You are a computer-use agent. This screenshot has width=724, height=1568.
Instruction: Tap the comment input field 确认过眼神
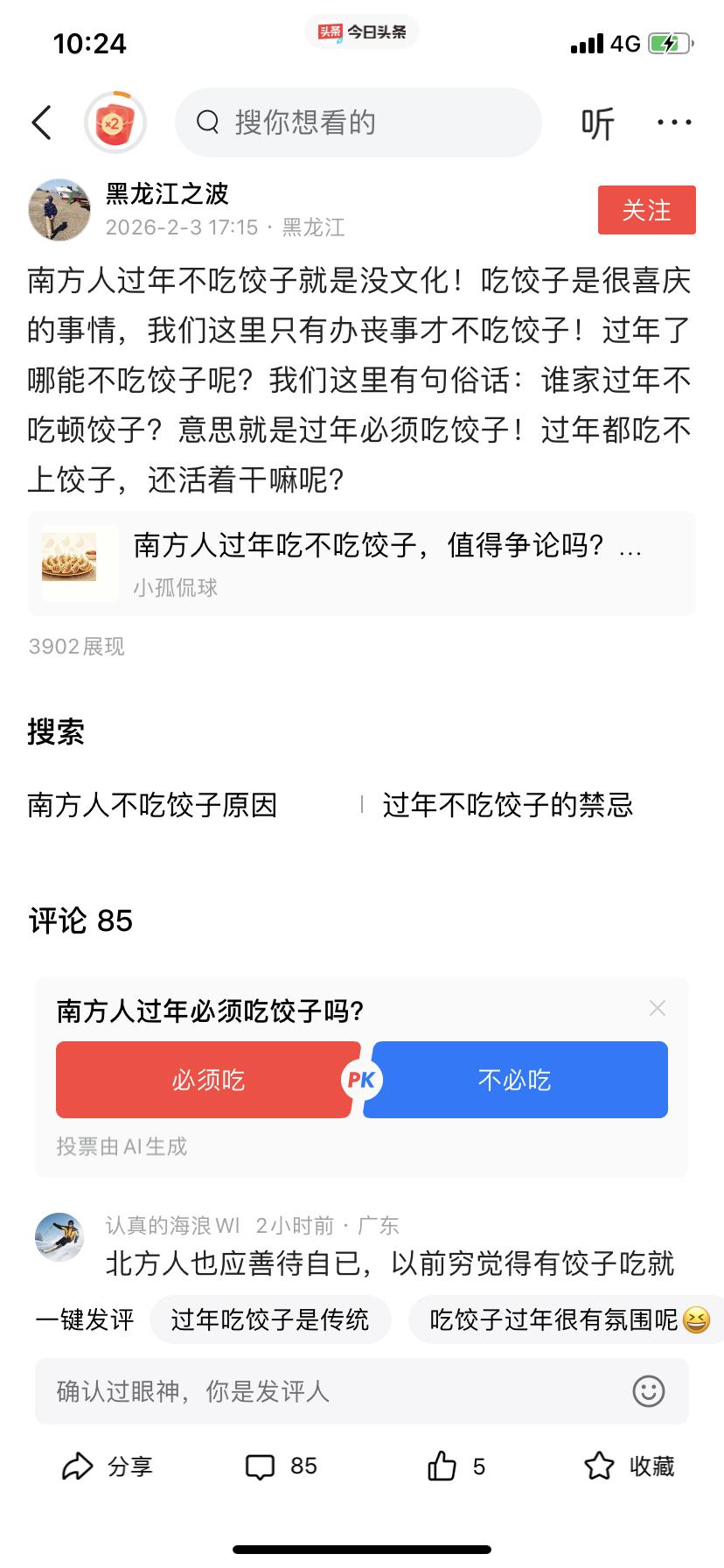(x=306, y=1391)
